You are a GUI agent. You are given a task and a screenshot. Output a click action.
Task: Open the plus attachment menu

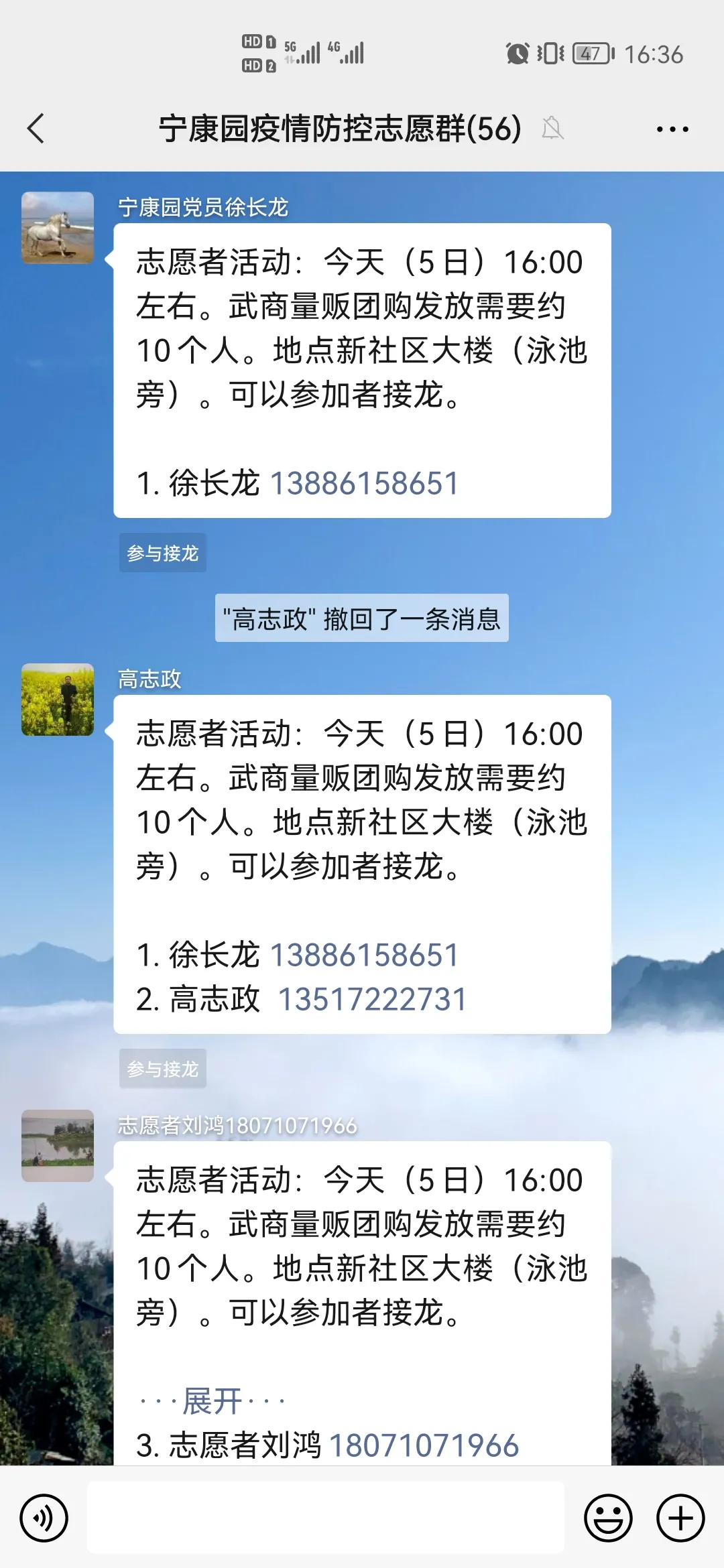click(680, 1518)
